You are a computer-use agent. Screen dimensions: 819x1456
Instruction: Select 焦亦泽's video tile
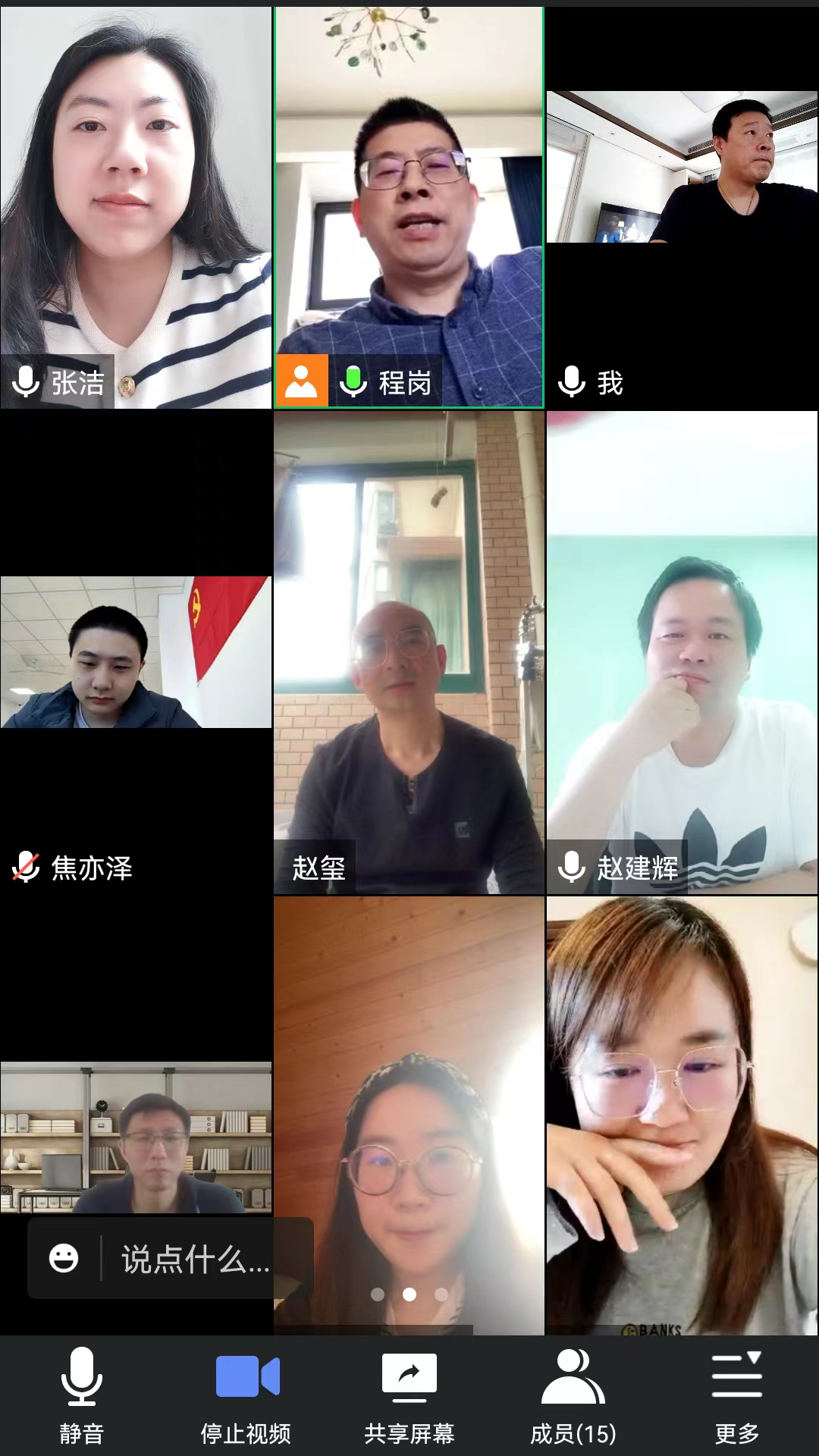[136, 652]
